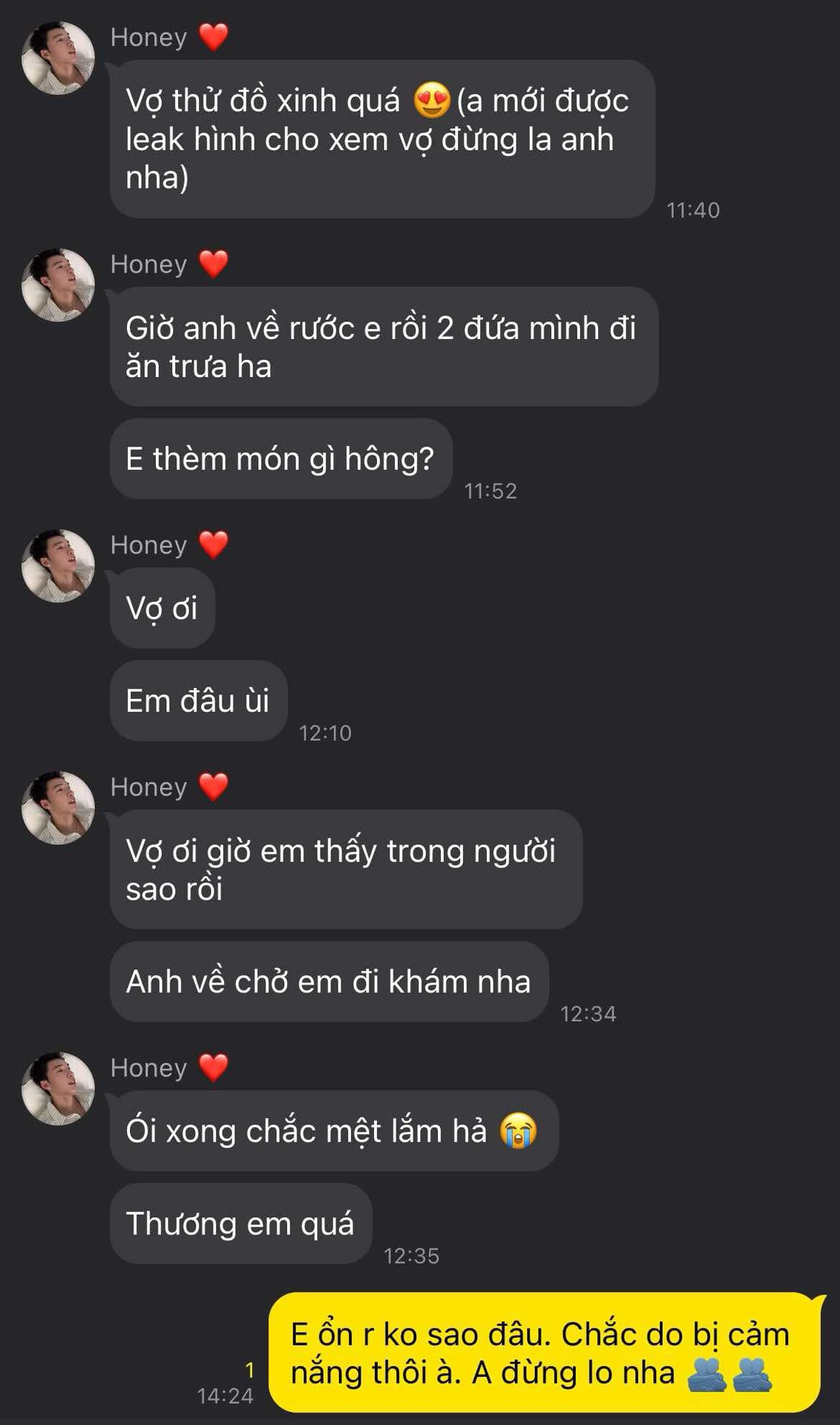Viewport: 840px width, 1425px height.
Task: View Honey's profile from the 'Ói xong' message avatar
Action: 58,1088
